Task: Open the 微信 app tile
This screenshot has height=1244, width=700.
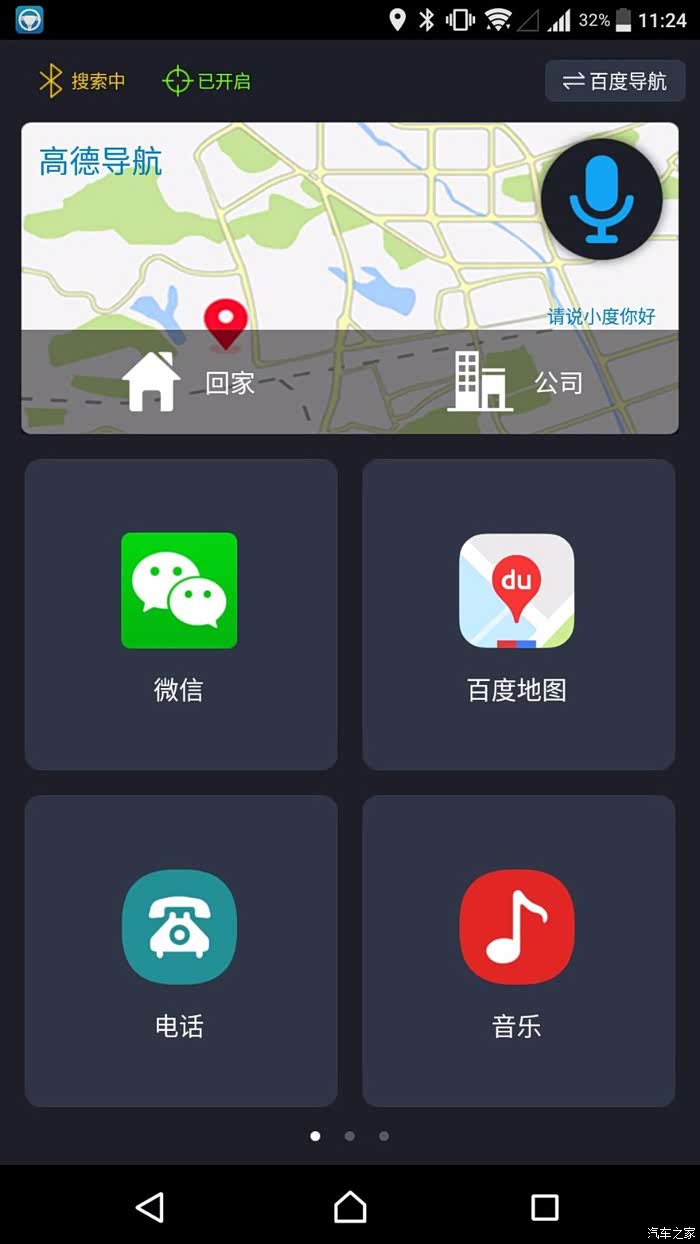Action: 180,614
